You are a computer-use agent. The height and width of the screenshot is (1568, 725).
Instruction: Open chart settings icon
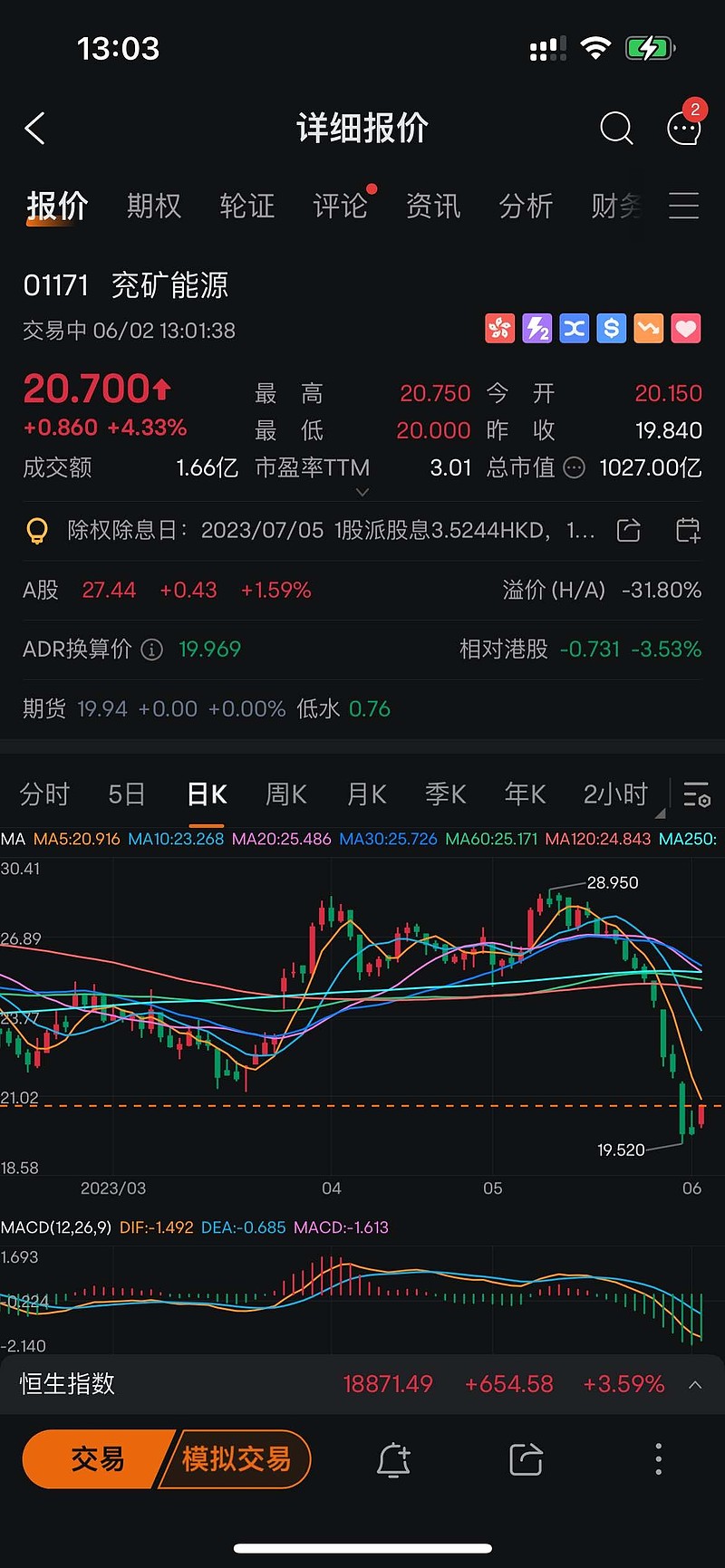(x=697, y=794)
